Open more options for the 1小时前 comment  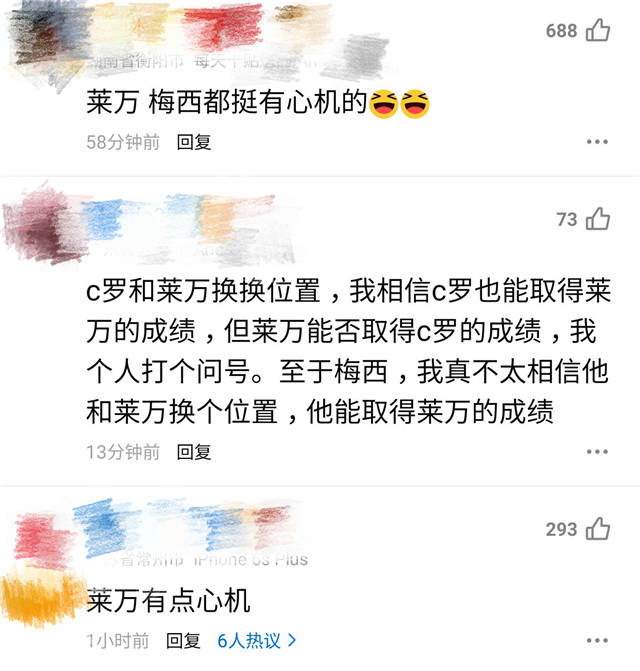coord(597,640)
